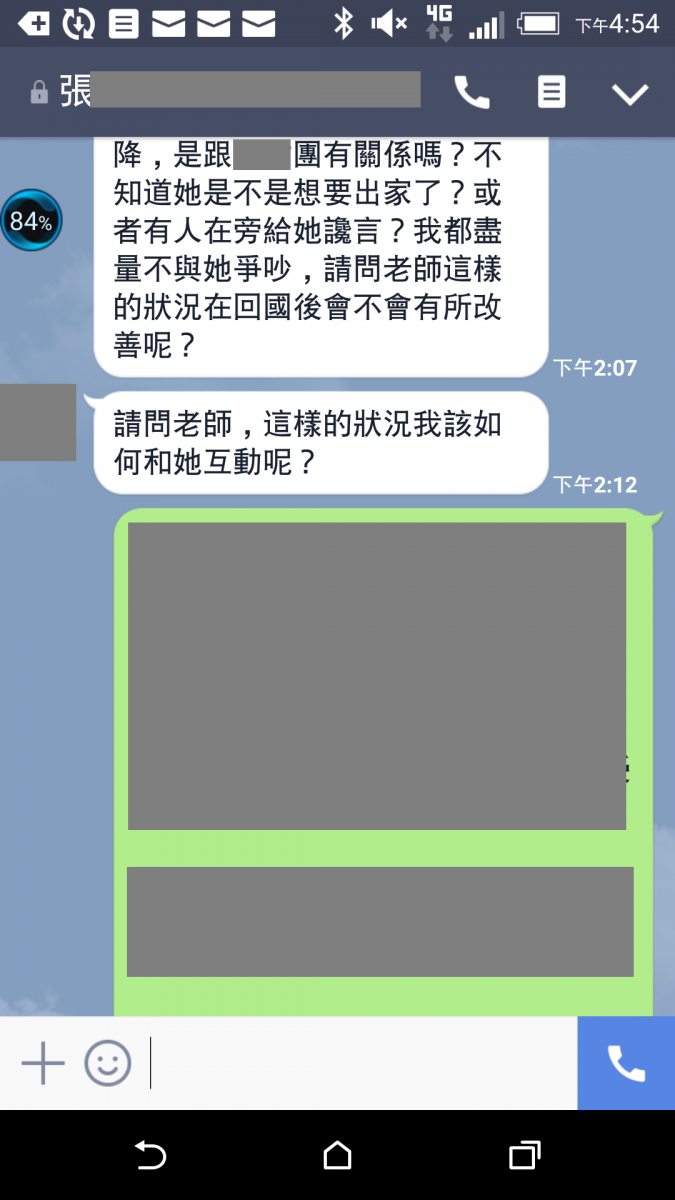
Task: Open the notes icon in the header
Action: 551,93
